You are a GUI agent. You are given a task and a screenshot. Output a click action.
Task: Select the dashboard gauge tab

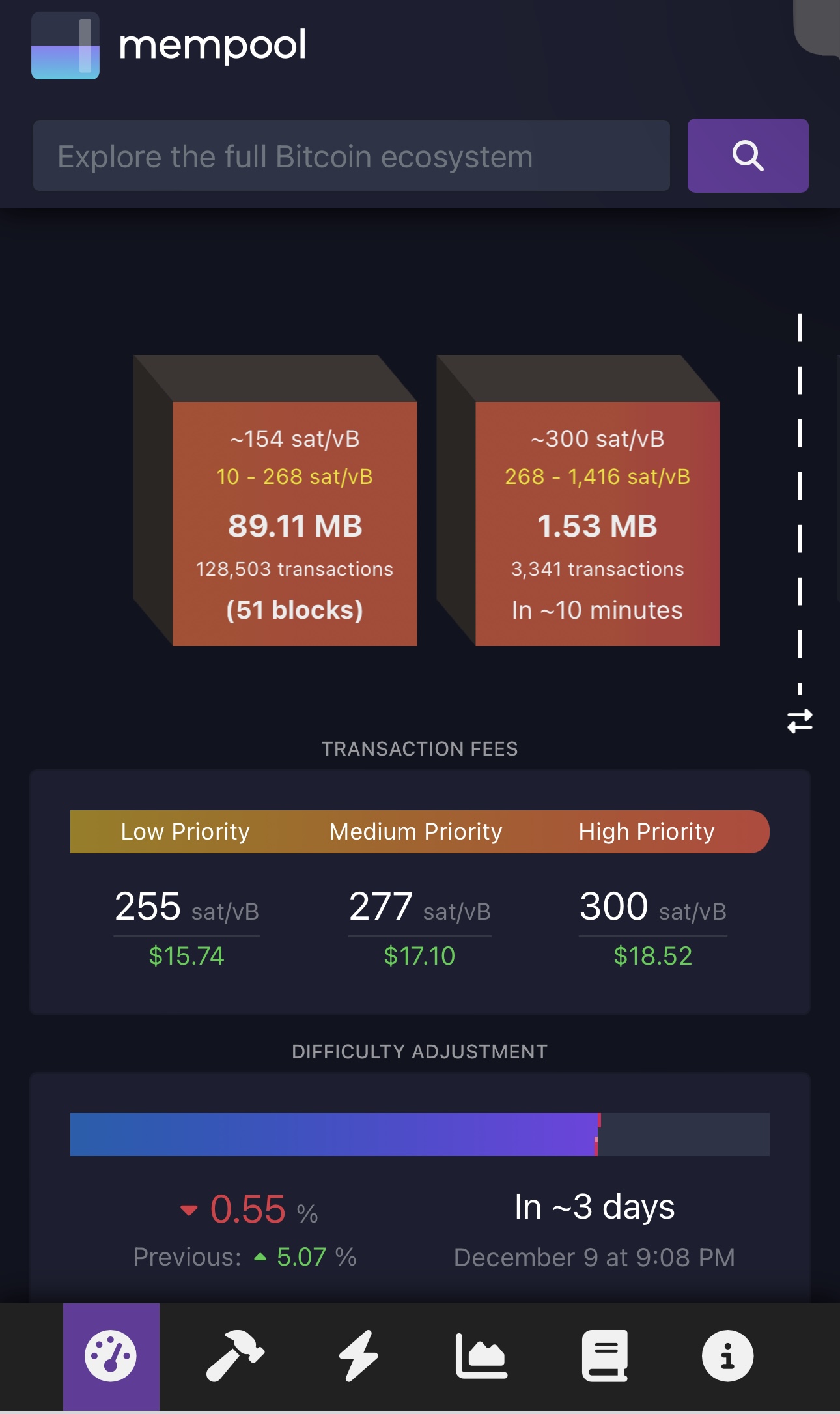(111, 1357)
